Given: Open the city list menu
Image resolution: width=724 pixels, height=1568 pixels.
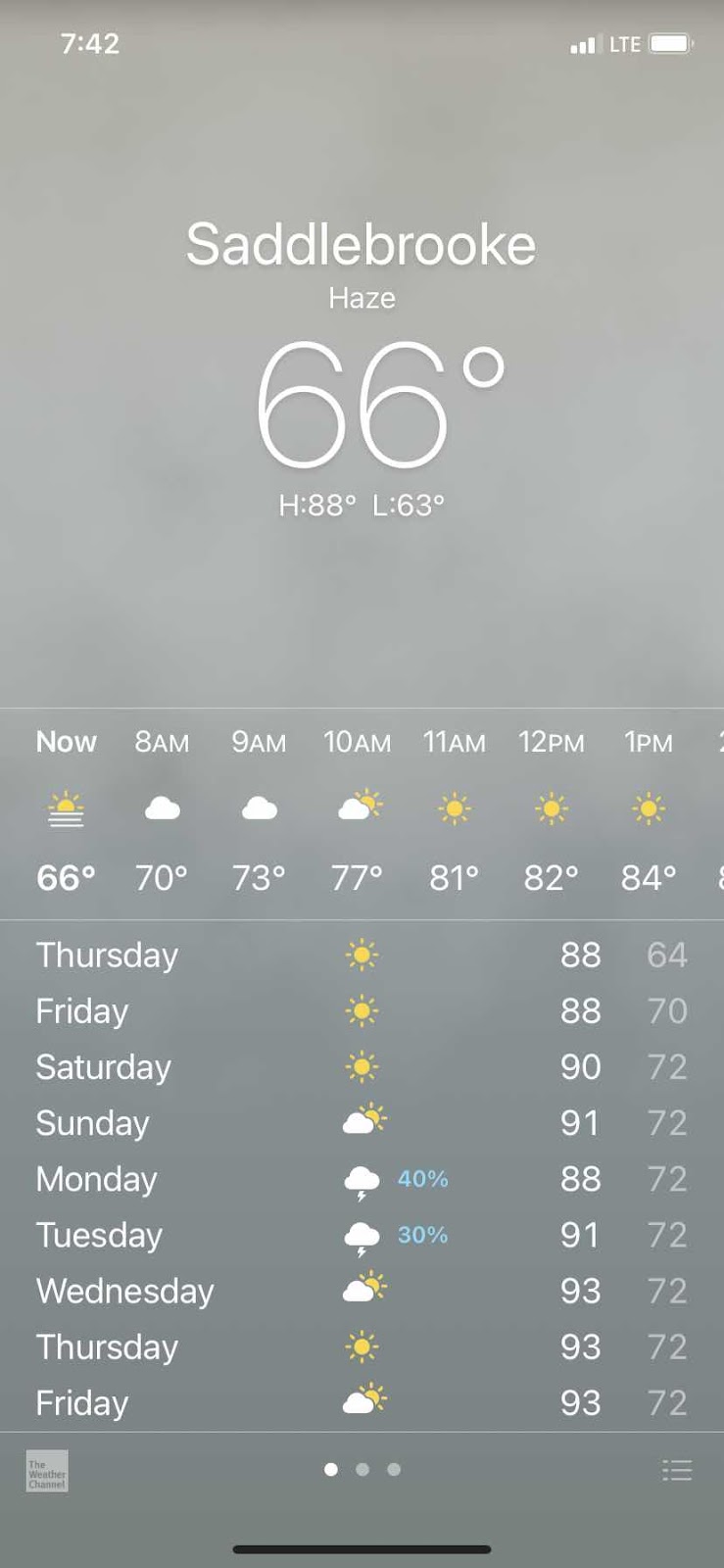Looking at the screenshot, I should 676,1470.
